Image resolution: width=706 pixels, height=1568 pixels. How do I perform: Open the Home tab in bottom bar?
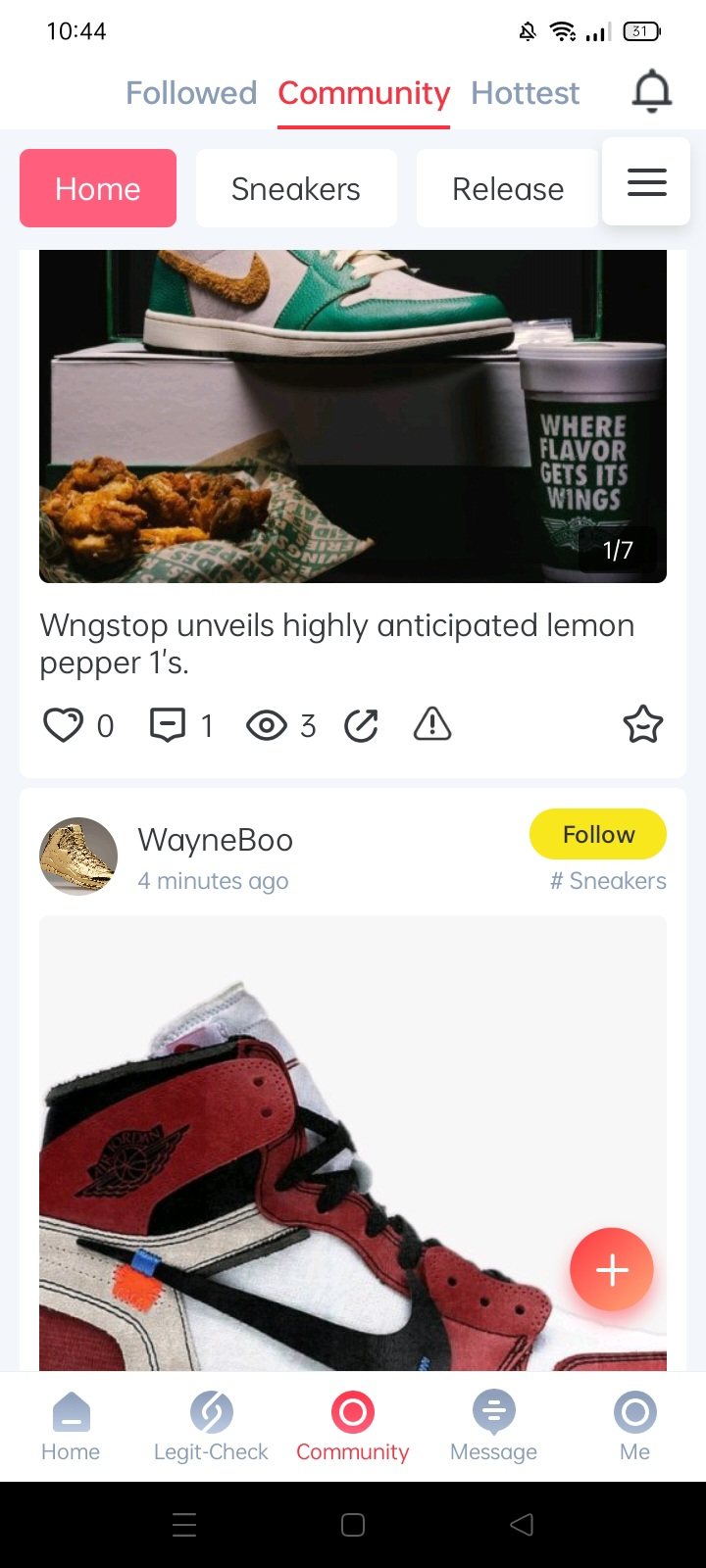pos(71,1426)
